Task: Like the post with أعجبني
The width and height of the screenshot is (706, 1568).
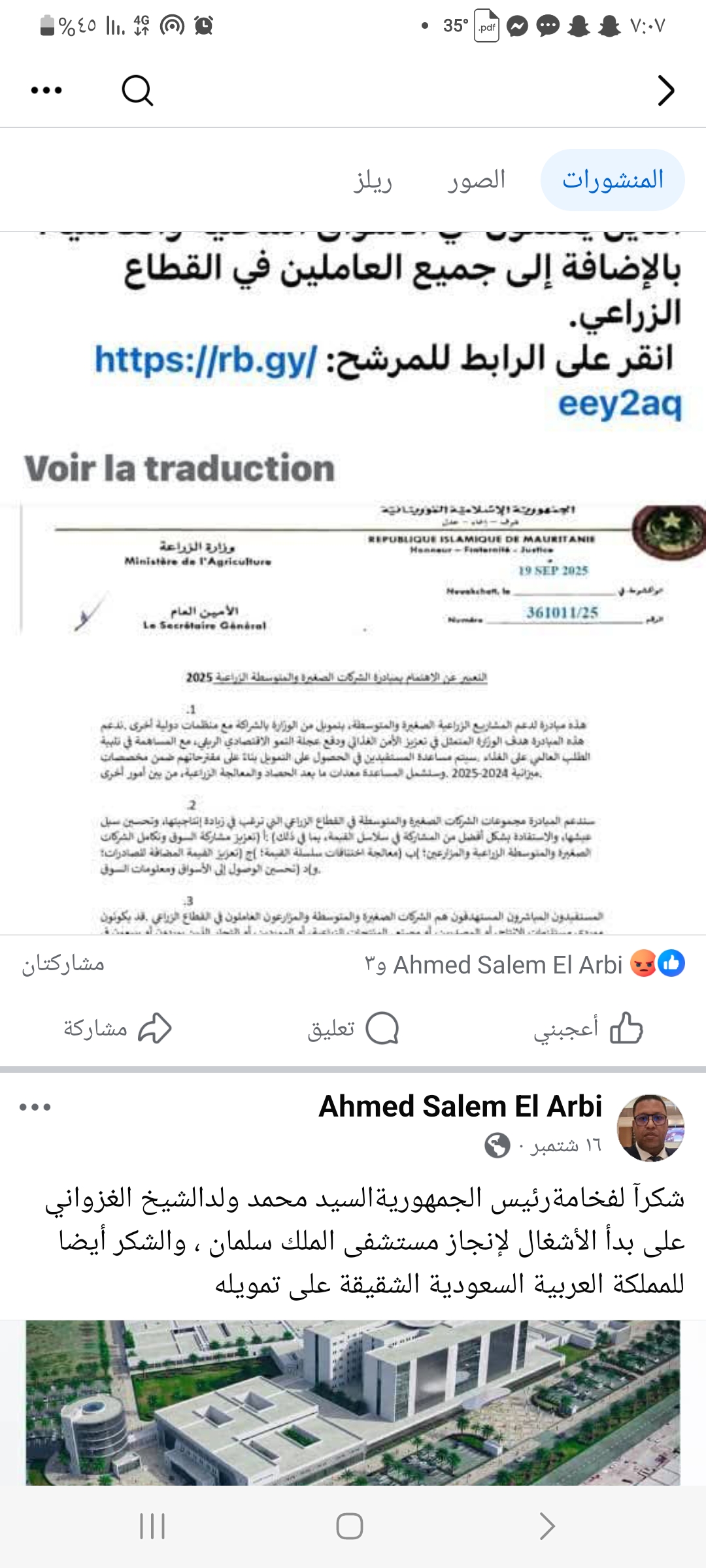Action: [588, 1029]
